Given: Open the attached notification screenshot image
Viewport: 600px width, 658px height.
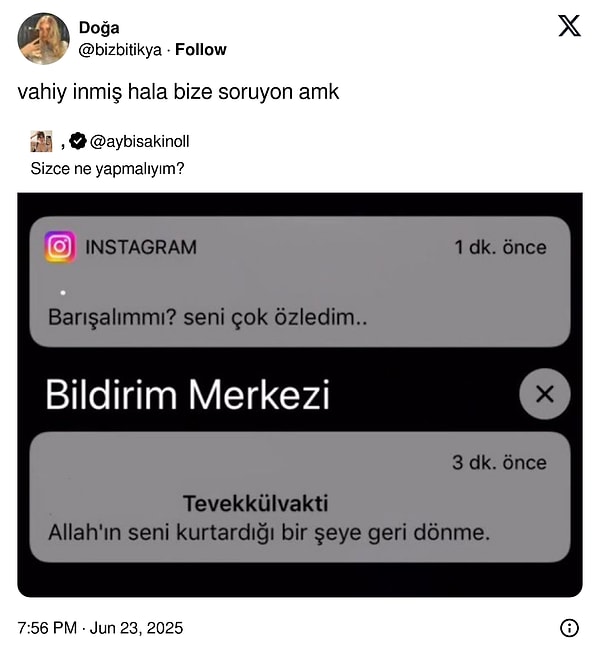Looking at the screenshot, I should (300, 394).
